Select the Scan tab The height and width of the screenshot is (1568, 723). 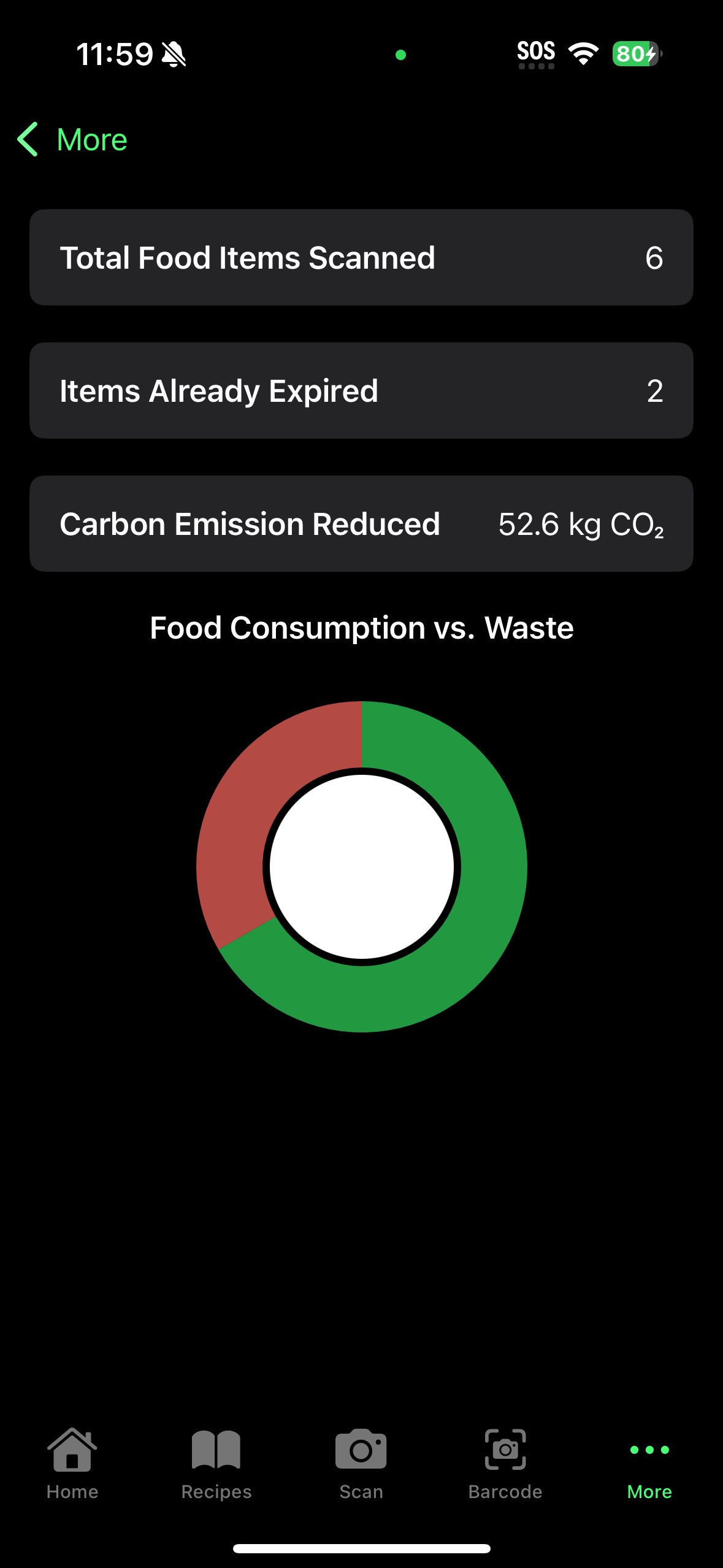[361, 1464]
